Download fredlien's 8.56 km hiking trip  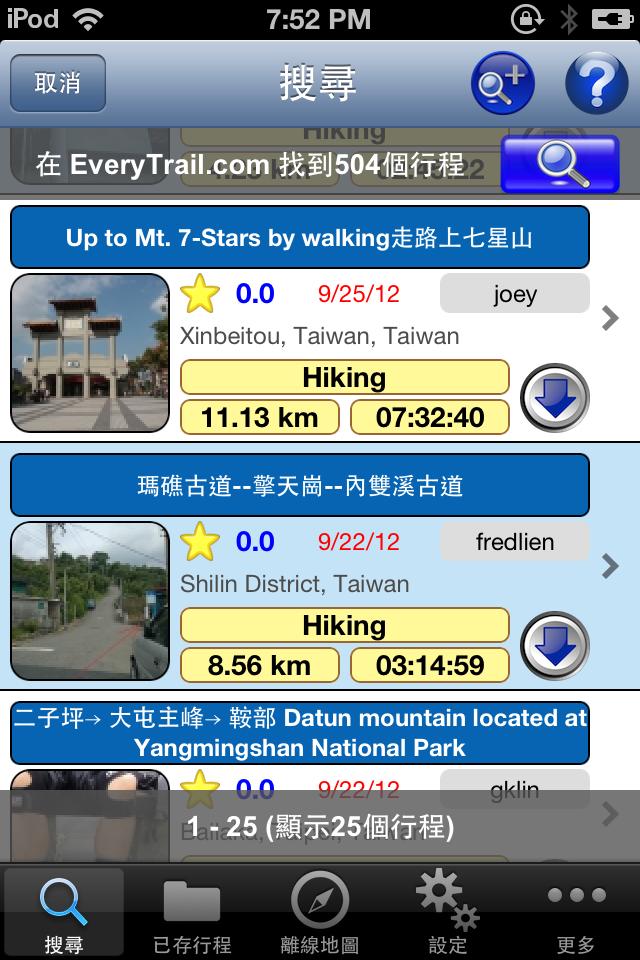[556, 646]
